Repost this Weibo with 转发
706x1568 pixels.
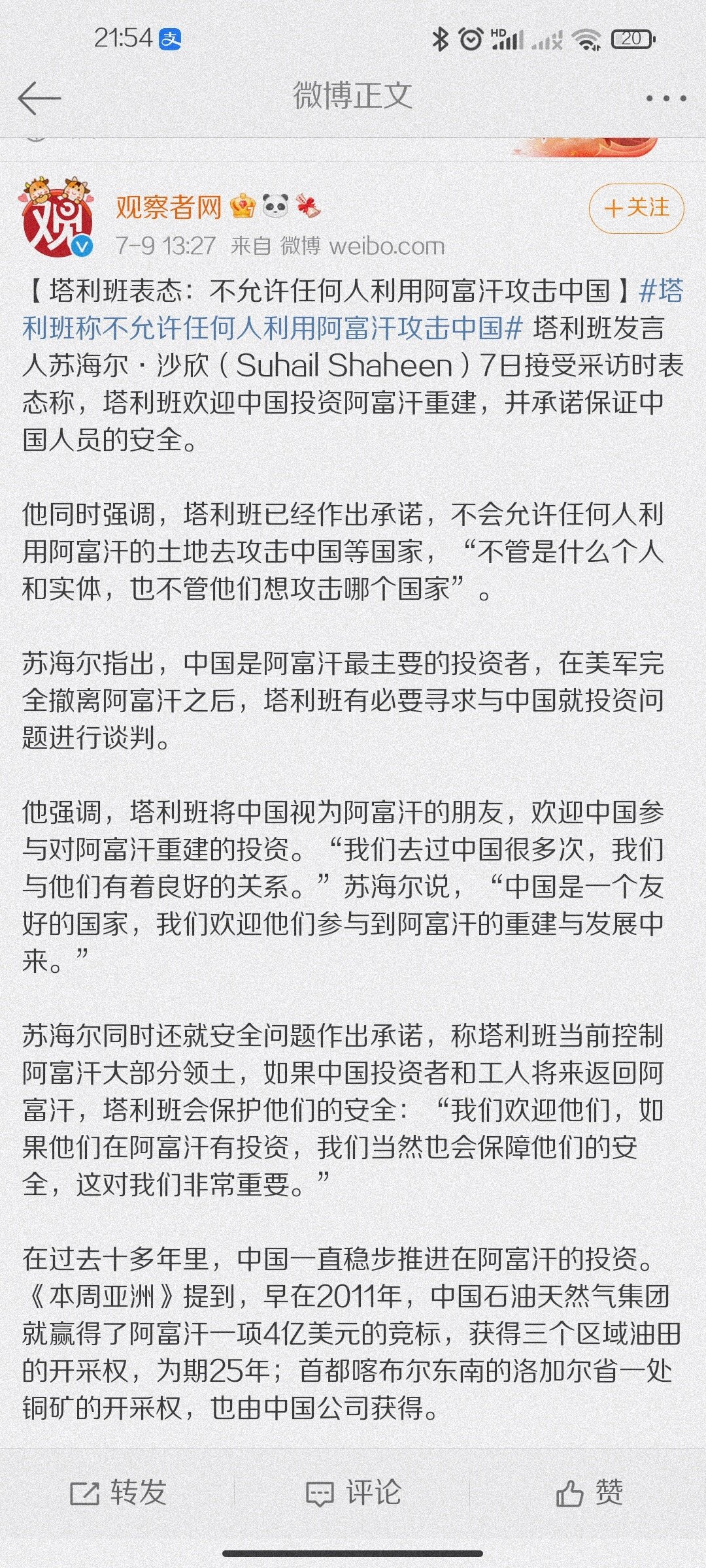[118, 1494]
